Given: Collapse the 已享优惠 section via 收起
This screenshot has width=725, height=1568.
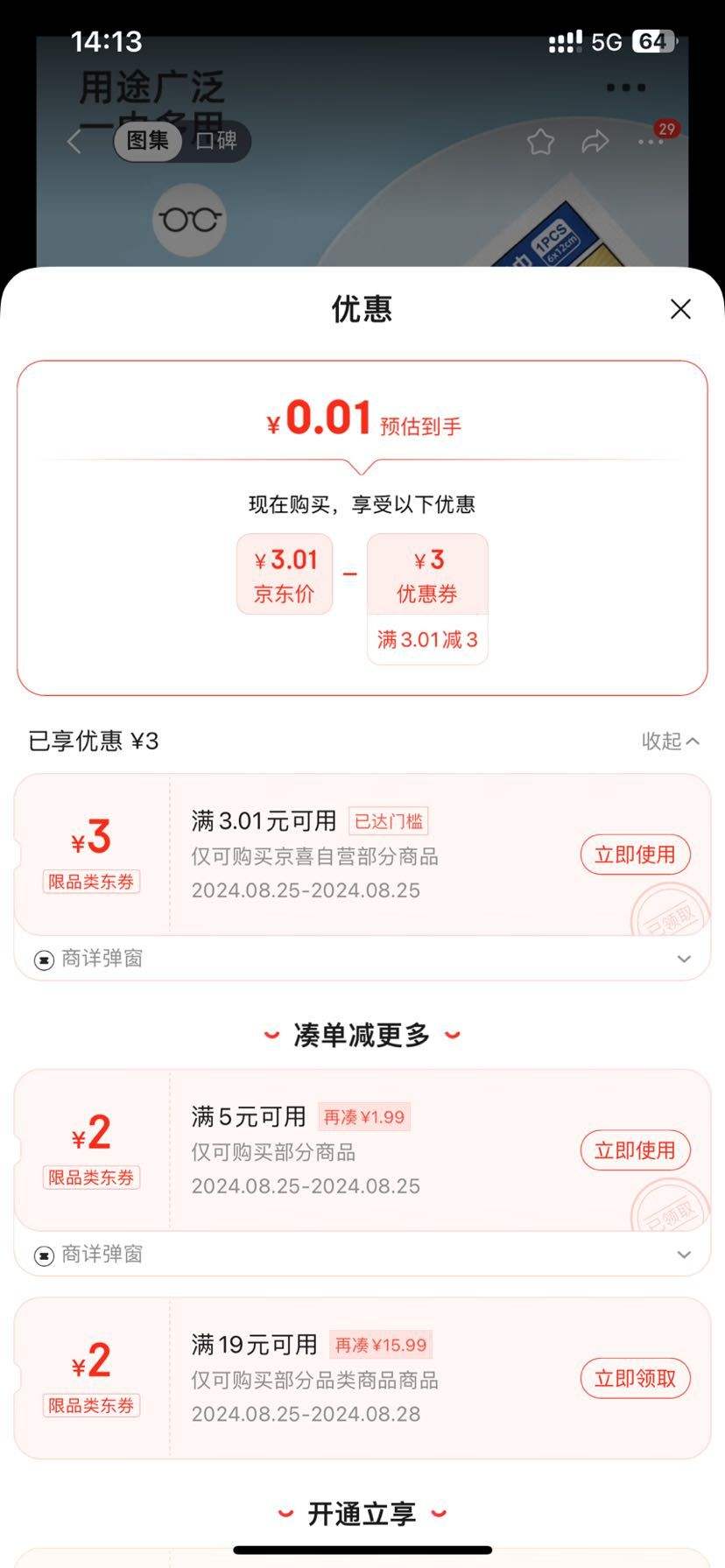Looking at the screenshot, I should pos(670,742).
